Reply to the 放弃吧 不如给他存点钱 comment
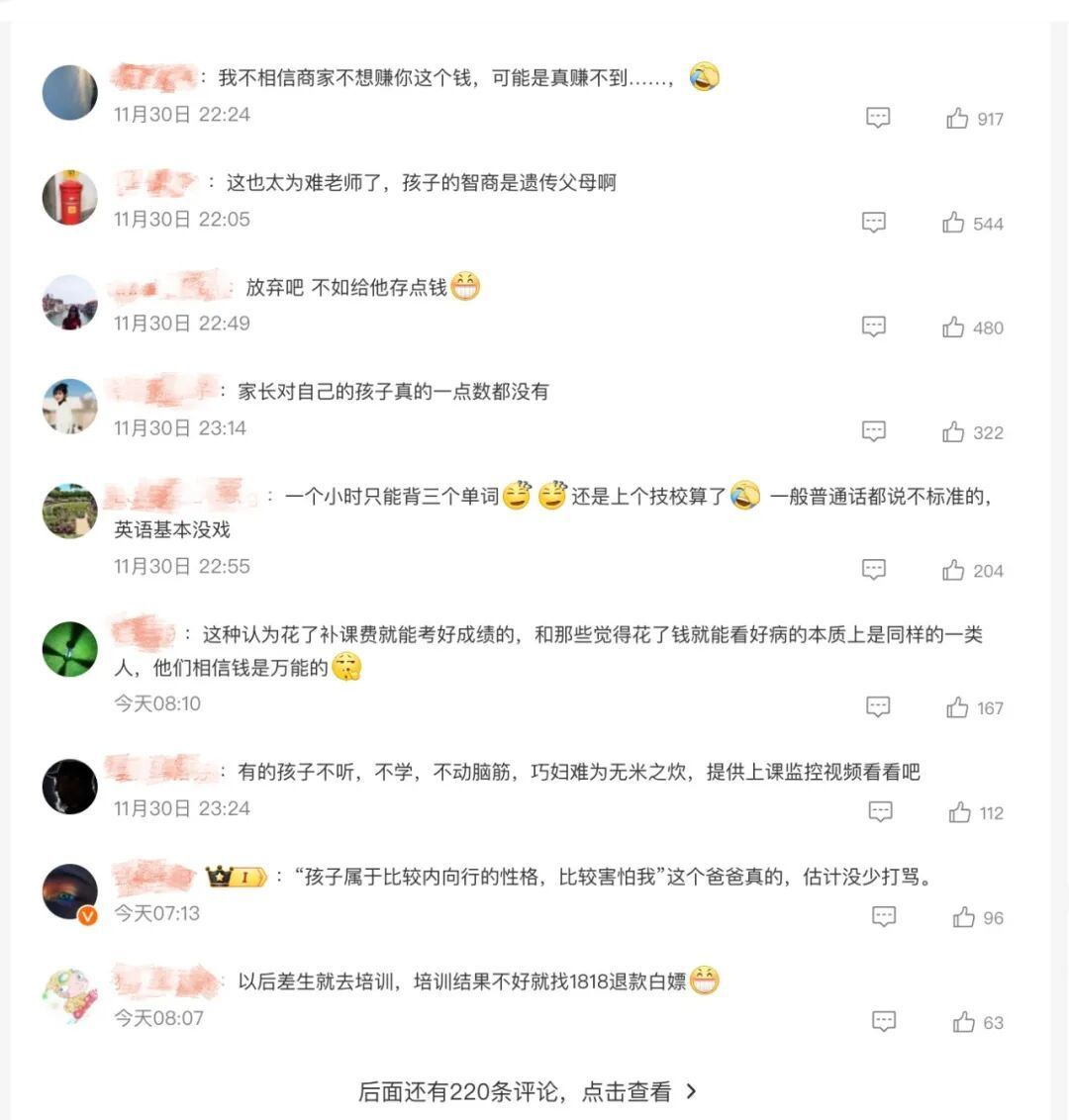Image resolution: width=1069 pixels, height=1120 pixels. point(873,327)
